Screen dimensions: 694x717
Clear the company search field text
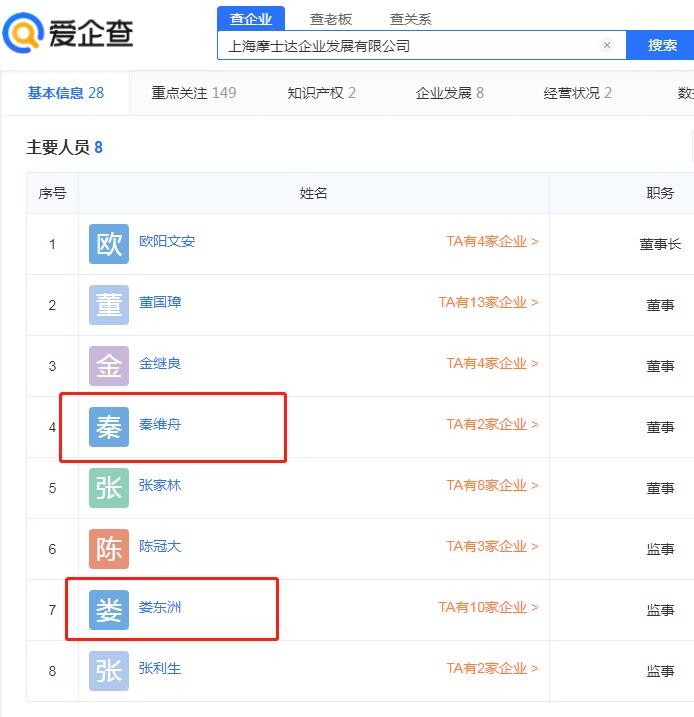[606, 45]
